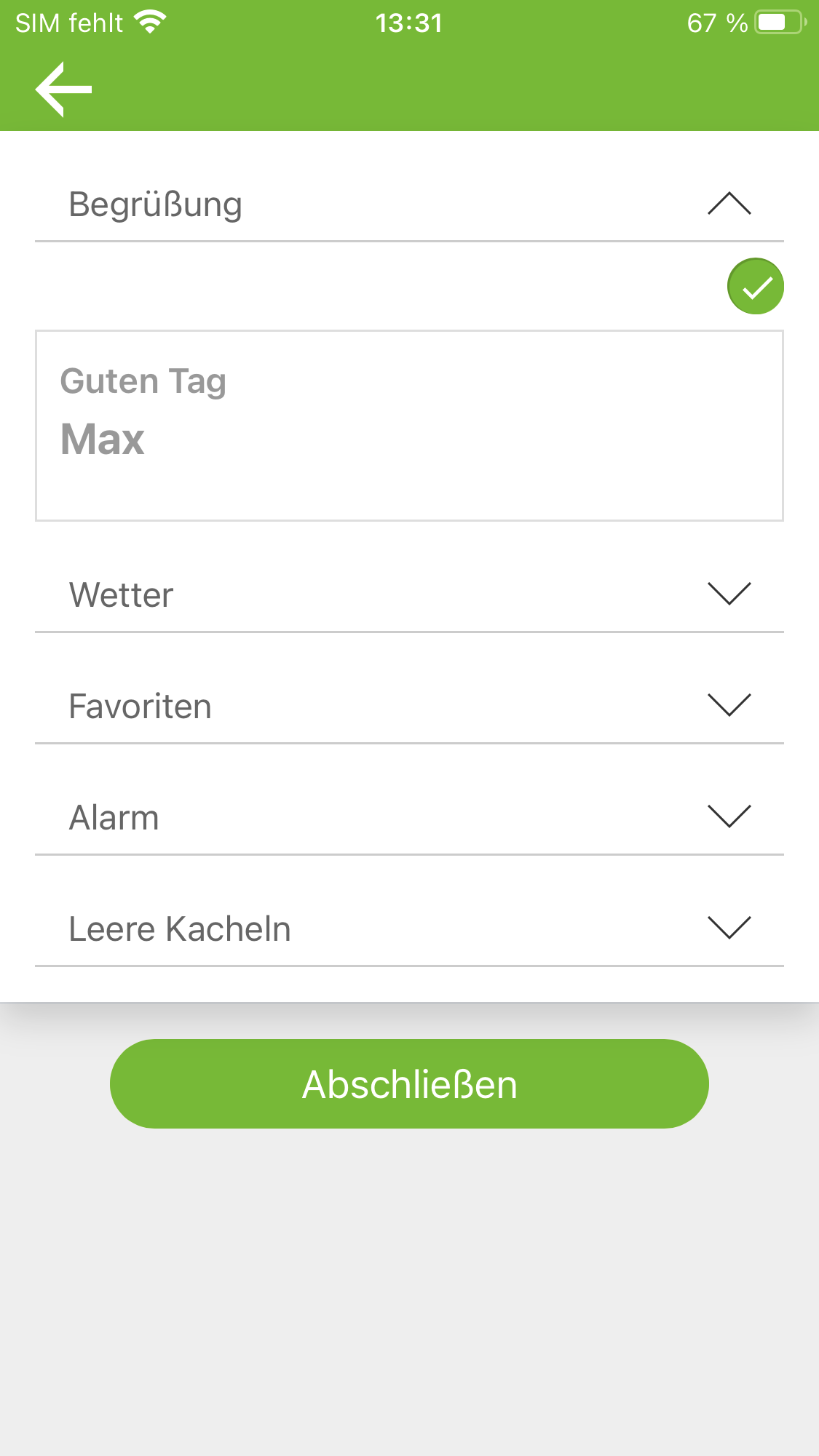
Task: Expand the Leere Kacheln section
Action: pos(729,928)
